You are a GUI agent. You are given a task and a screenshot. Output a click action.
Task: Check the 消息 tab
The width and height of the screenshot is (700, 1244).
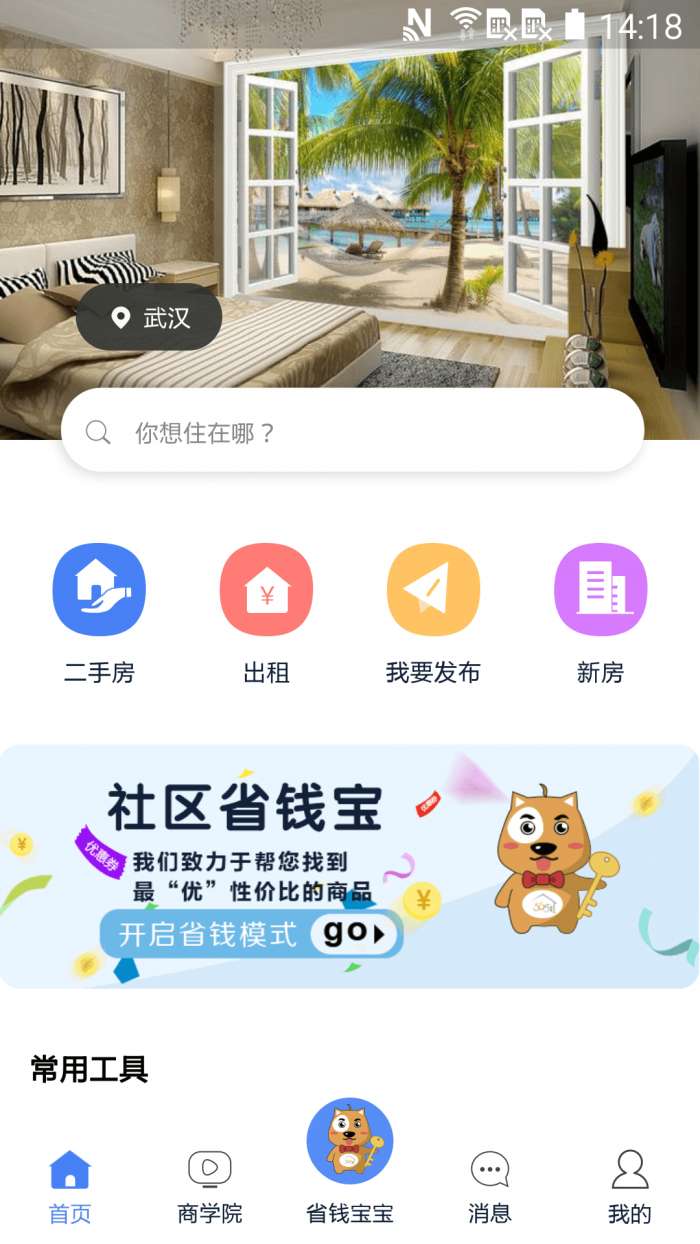(x=490, y=1187)
